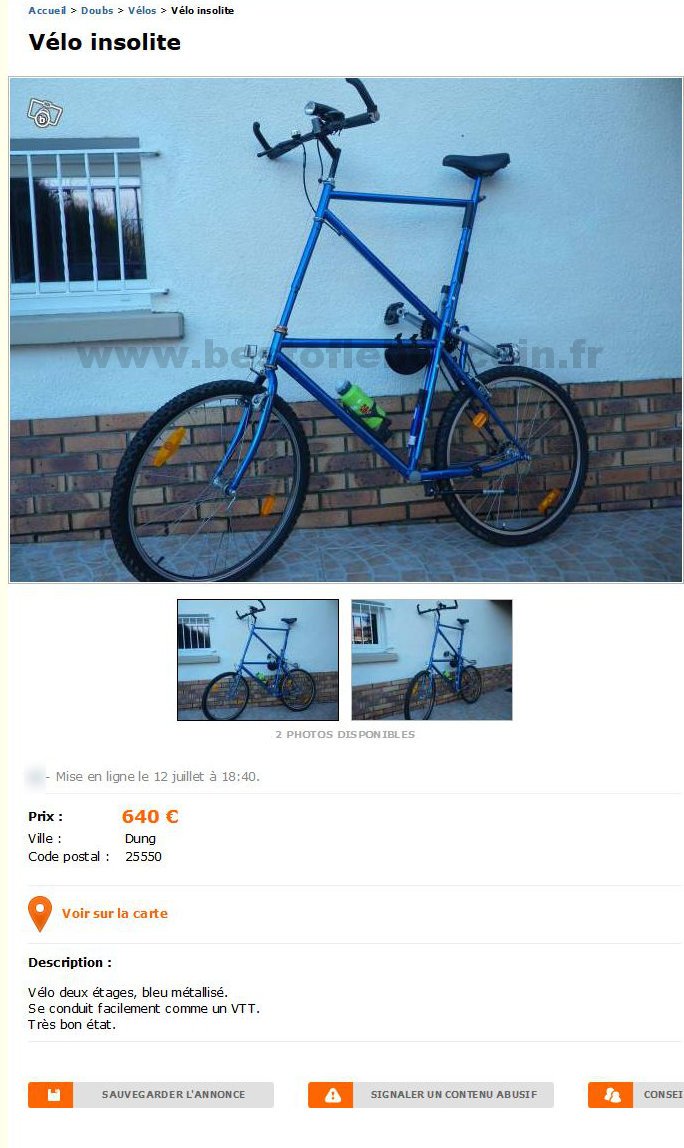684x1148 pixels.
Task: Open the Vélos category breadcrumb
Action: click(142, 10)
